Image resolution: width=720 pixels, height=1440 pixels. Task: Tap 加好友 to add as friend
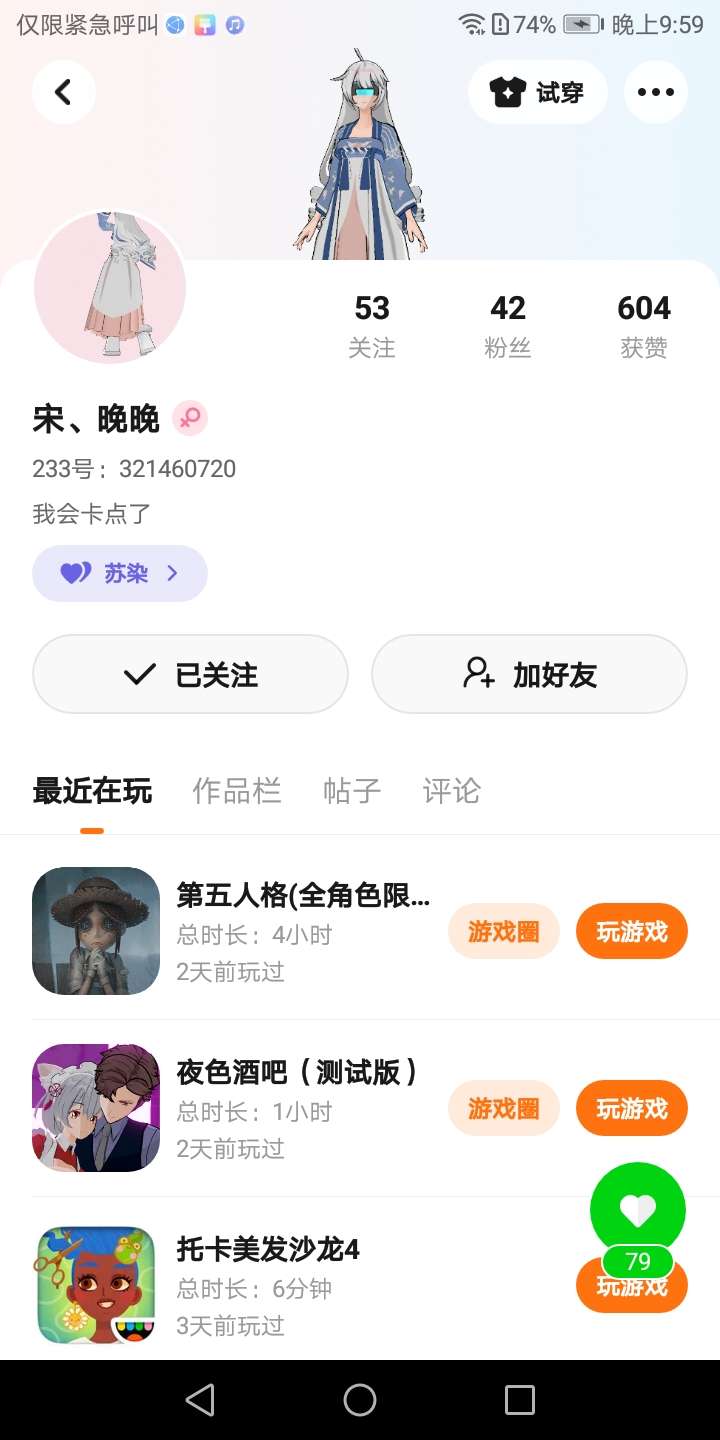click(529, 675)
